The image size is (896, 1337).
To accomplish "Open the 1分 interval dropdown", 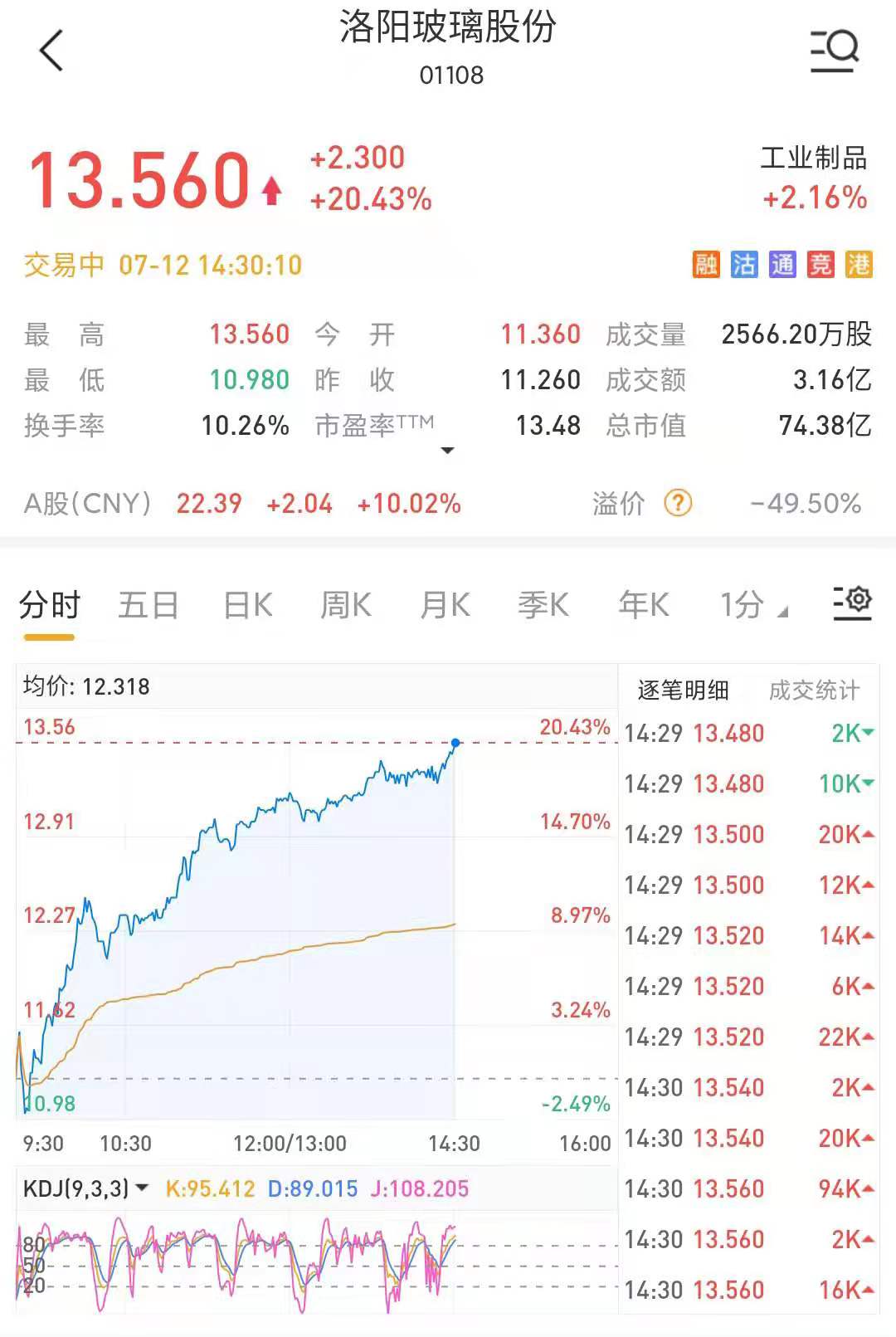I will coord(752,605).
